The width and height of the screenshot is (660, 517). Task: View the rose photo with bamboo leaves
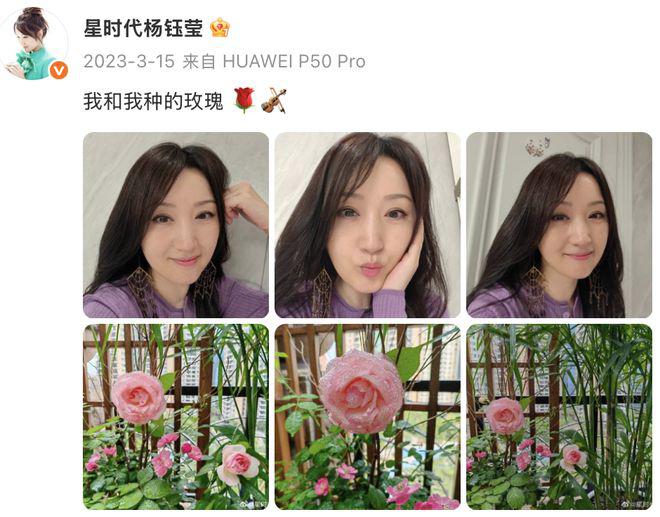point(559,416)
